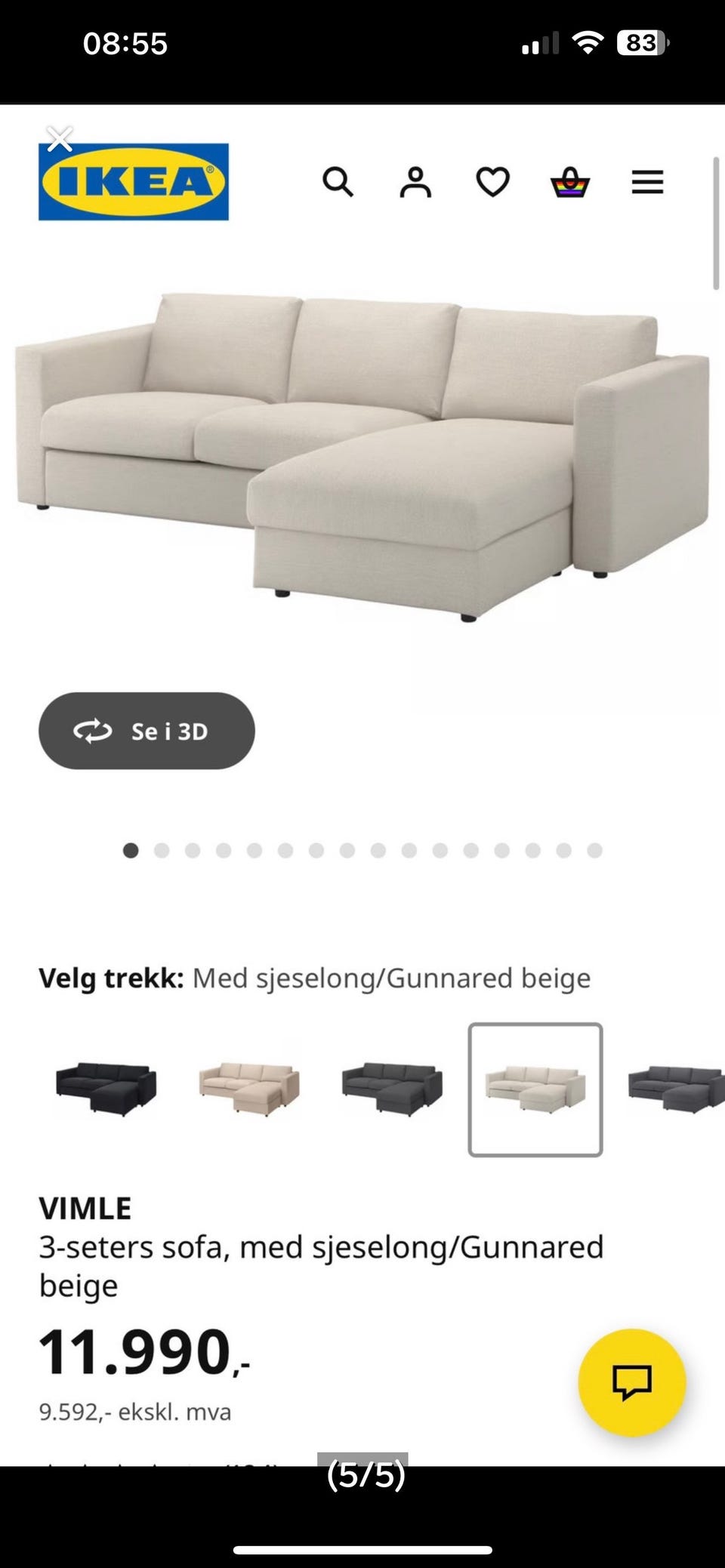
Task: Open the search function
Action: [338, 182]
